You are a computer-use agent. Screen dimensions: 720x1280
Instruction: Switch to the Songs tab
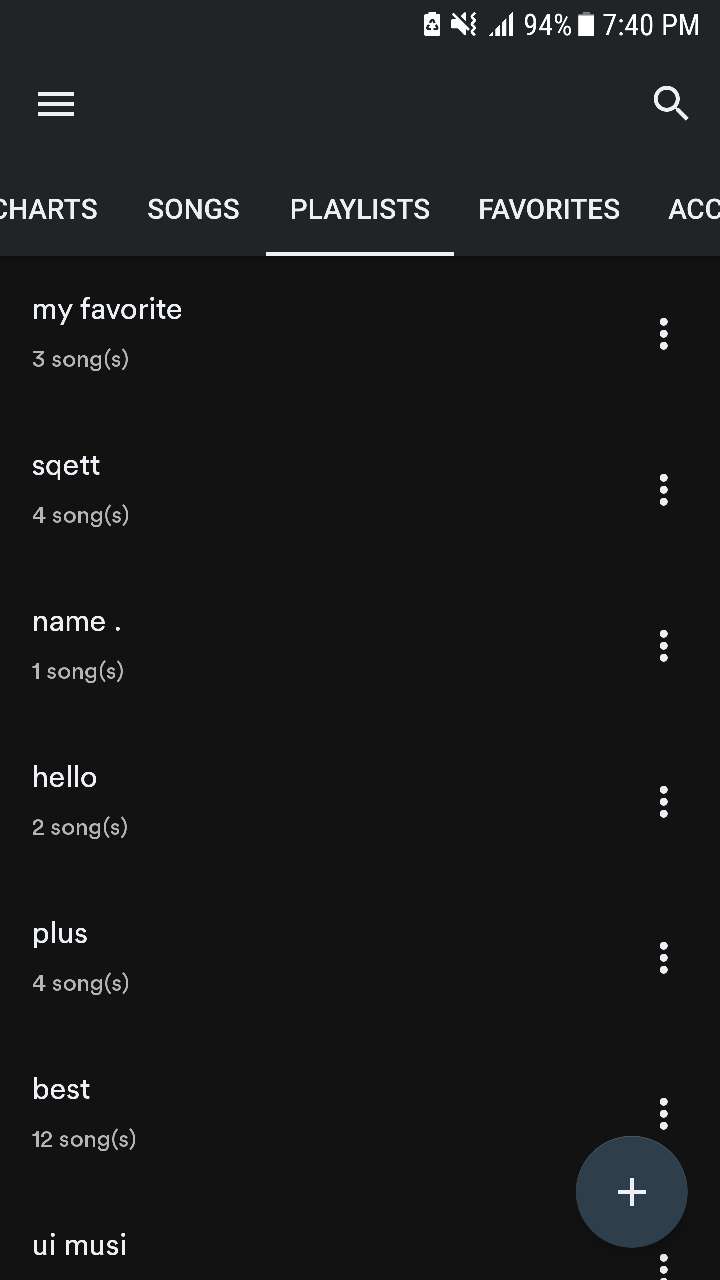[193, 209]
